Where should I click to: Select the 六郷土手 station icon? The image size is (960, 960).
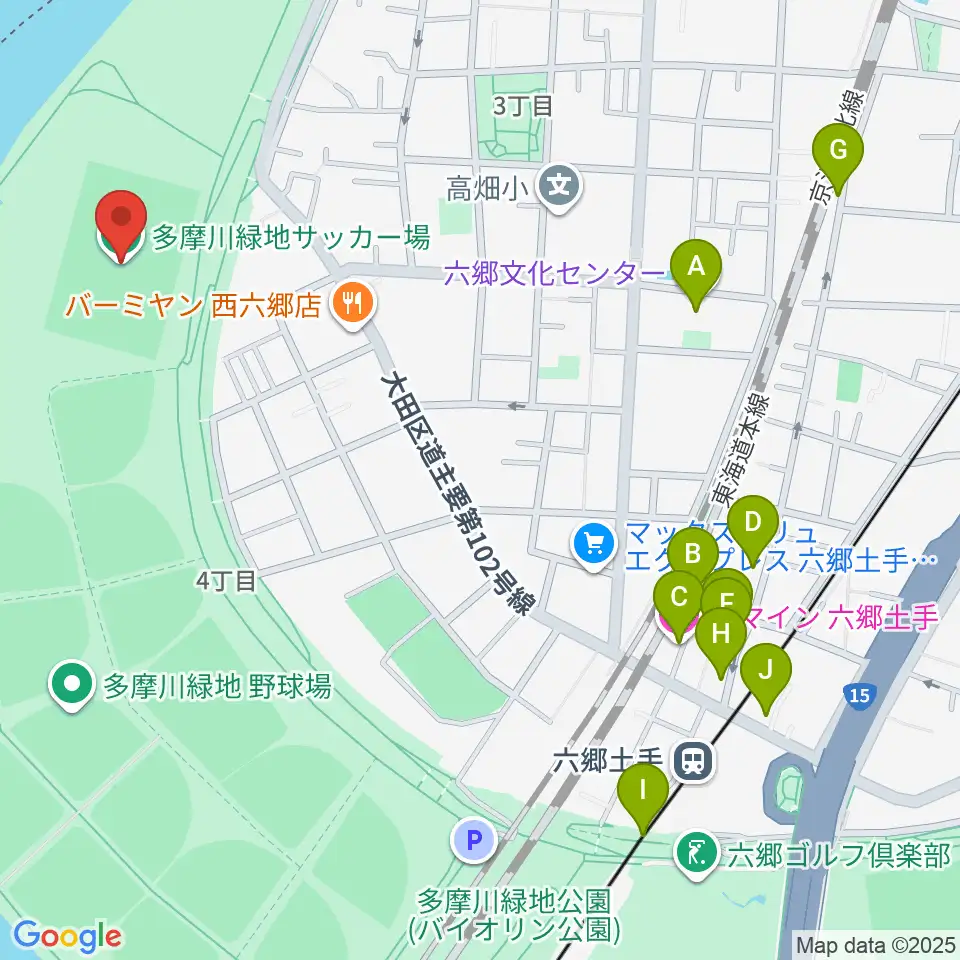coord(694,762)
